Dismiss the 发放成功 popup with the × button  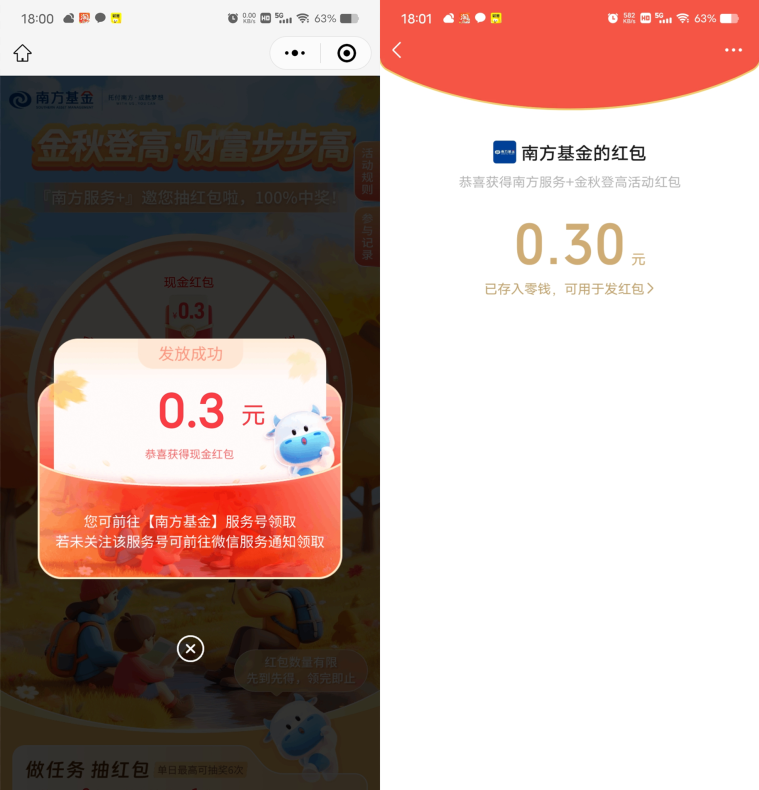click(x=190, y=648)
